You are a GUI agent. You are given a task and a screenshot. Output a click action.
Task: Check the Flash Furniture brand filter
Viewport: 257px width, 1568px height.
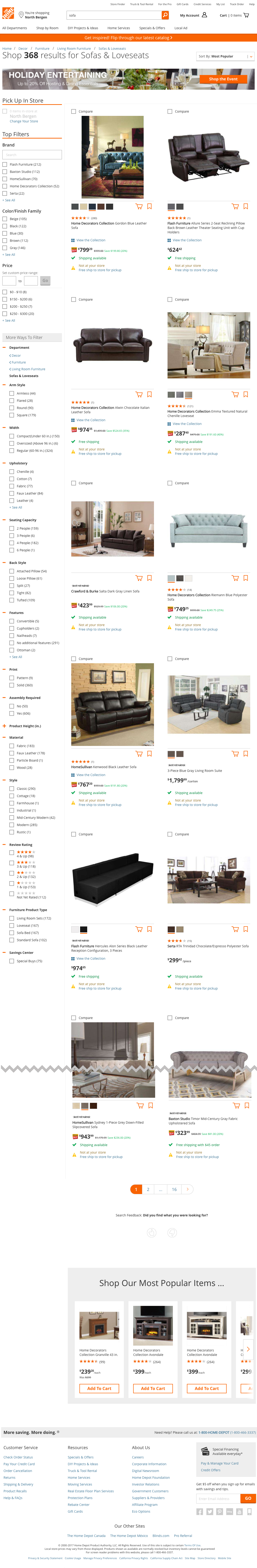coord(5,164)
